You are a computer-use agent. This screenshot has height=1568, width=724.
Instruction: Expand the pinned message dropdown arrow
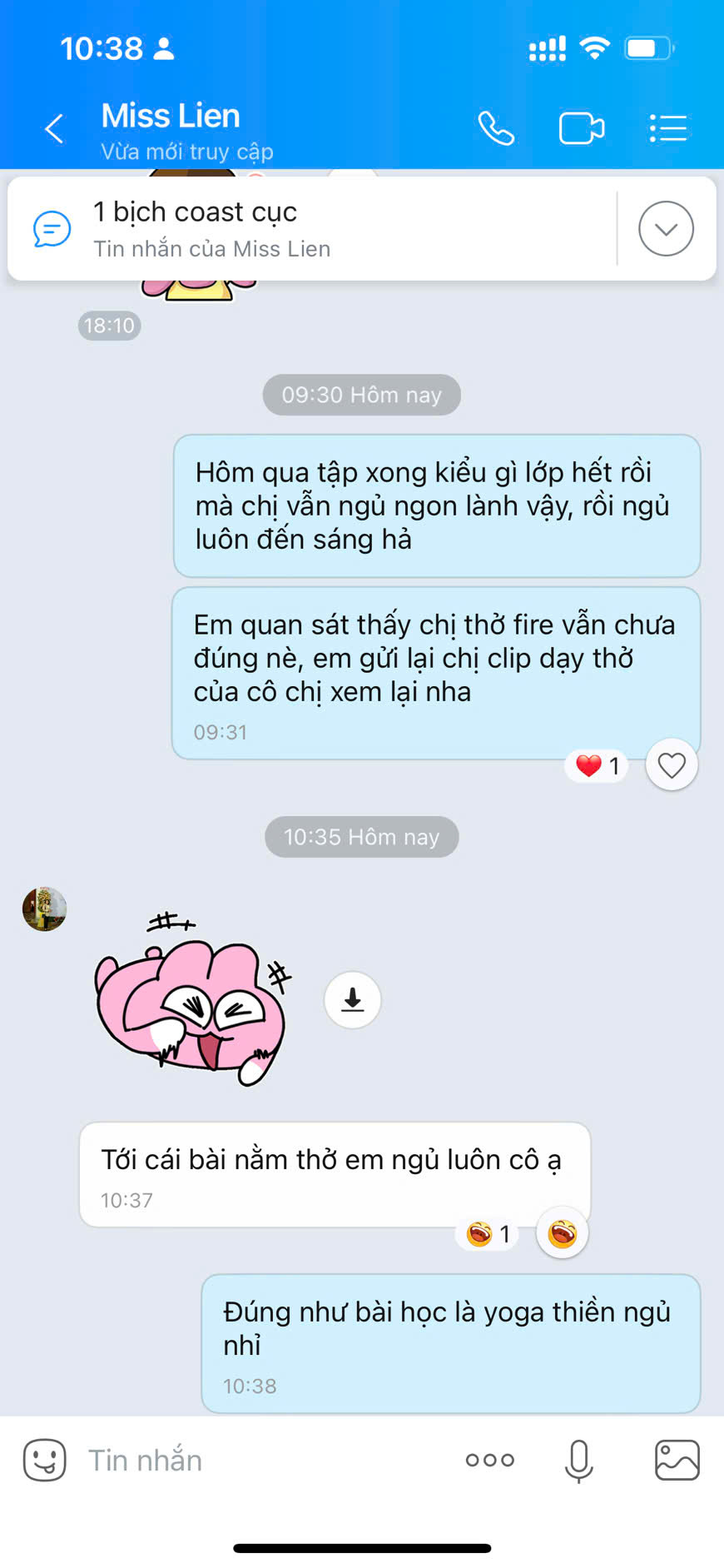pyautogui.click(x=666, y=228)
